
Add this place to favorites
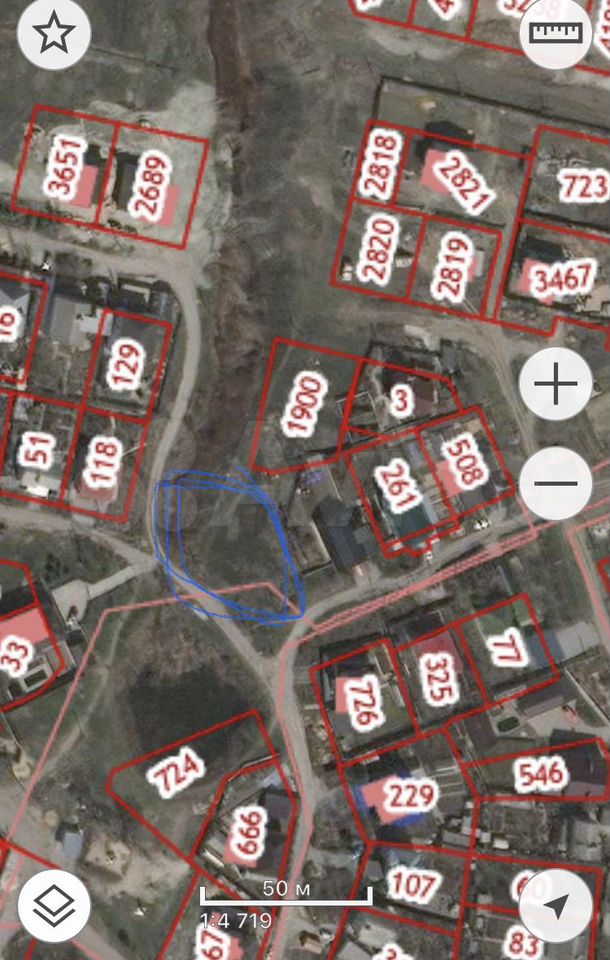tap(54, 33)
